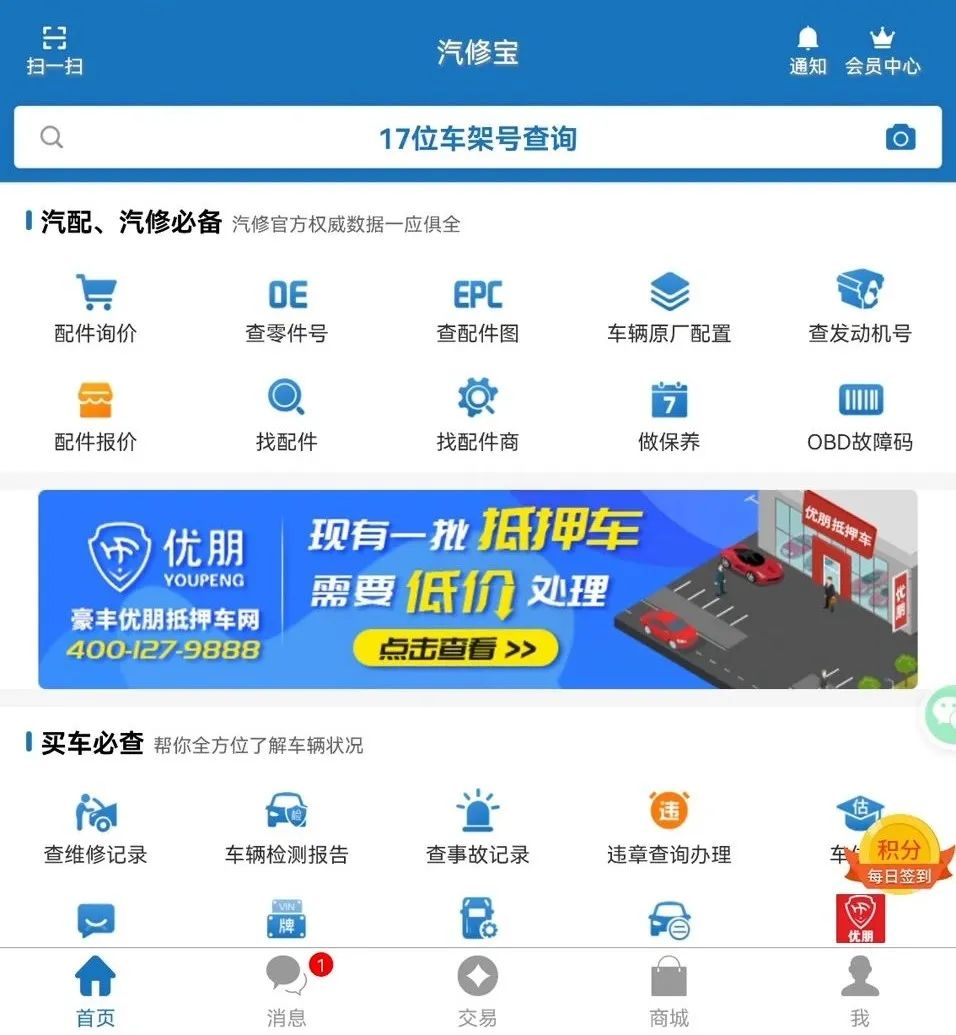Open the 做保养 calendar icon

tap(668, 399)
